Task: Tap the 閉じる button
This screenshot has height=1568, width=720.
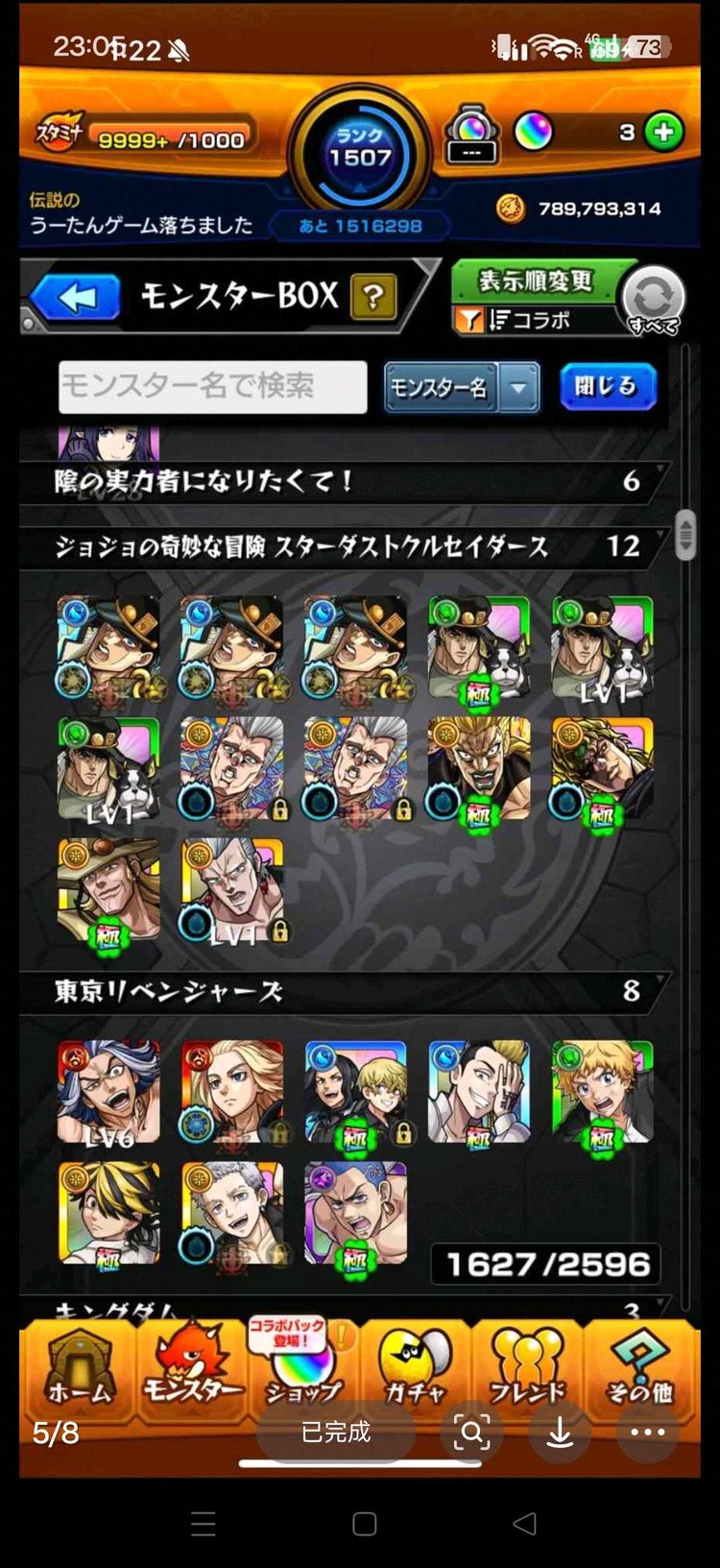Action: click(607, 387)
